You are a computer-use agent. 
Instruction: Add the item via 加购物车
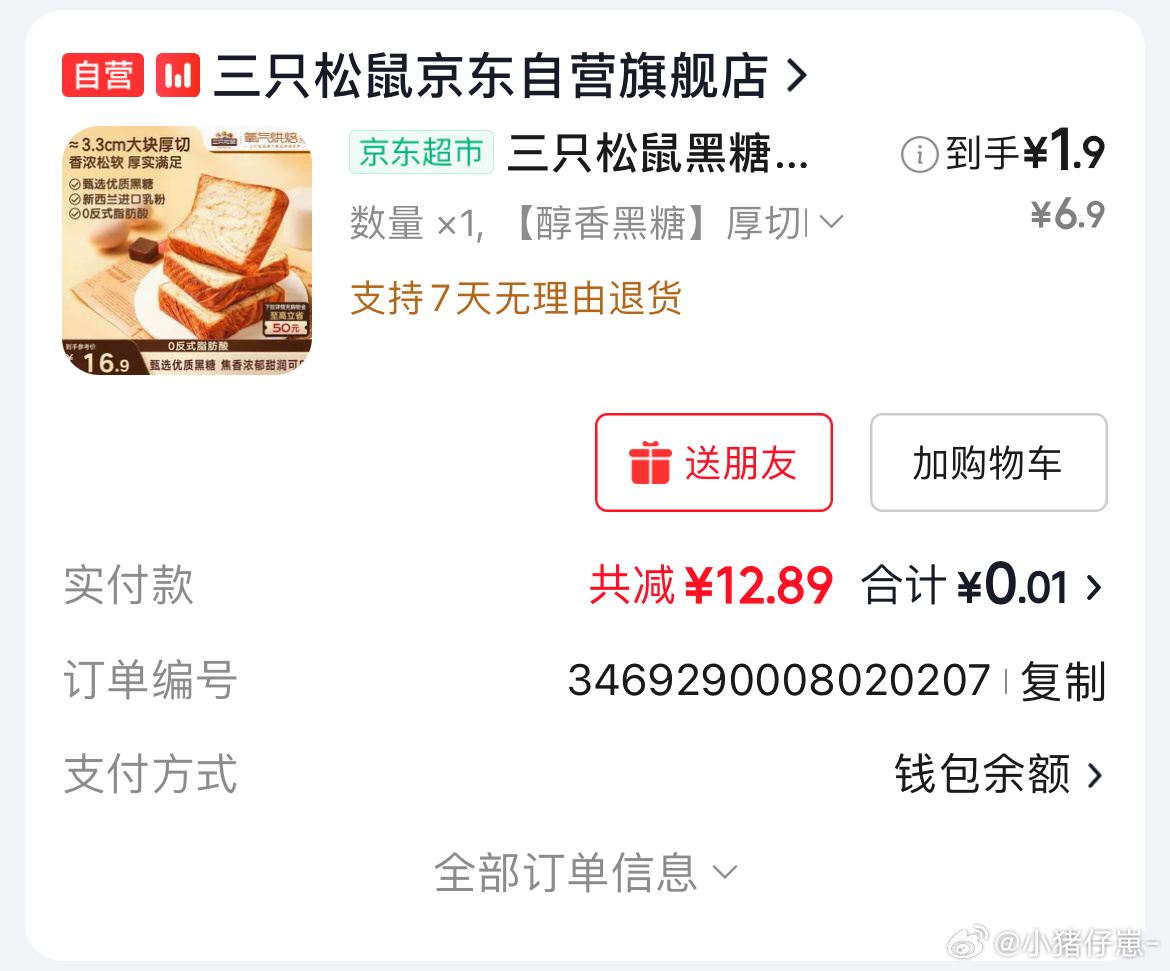(988, 463)
